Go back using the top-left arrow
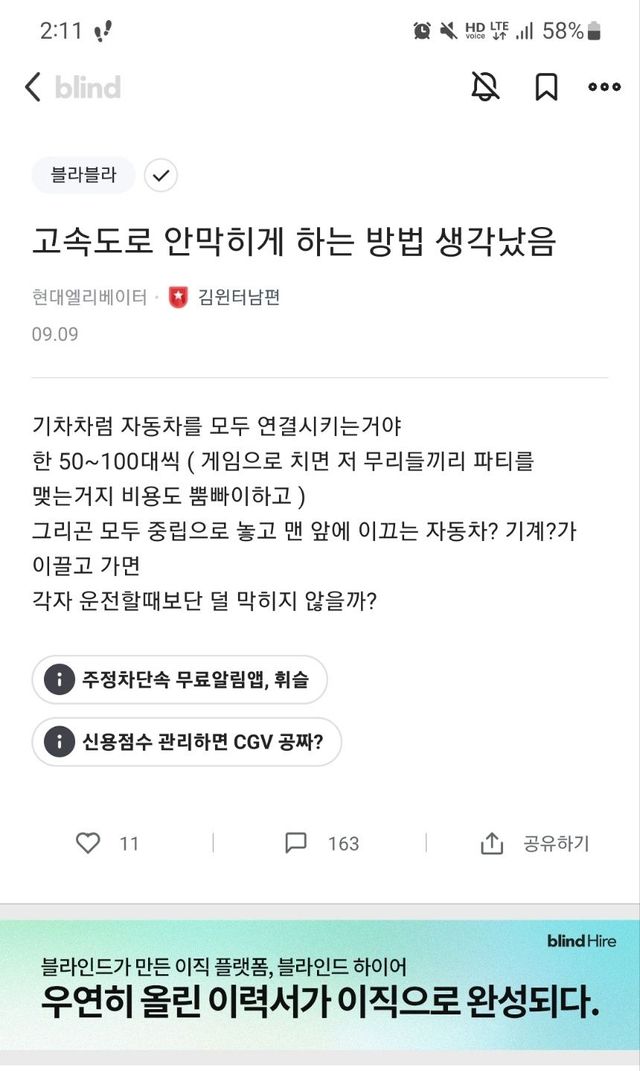The width and height of the screenshot is (640, 1071). [x=33, y=87]
